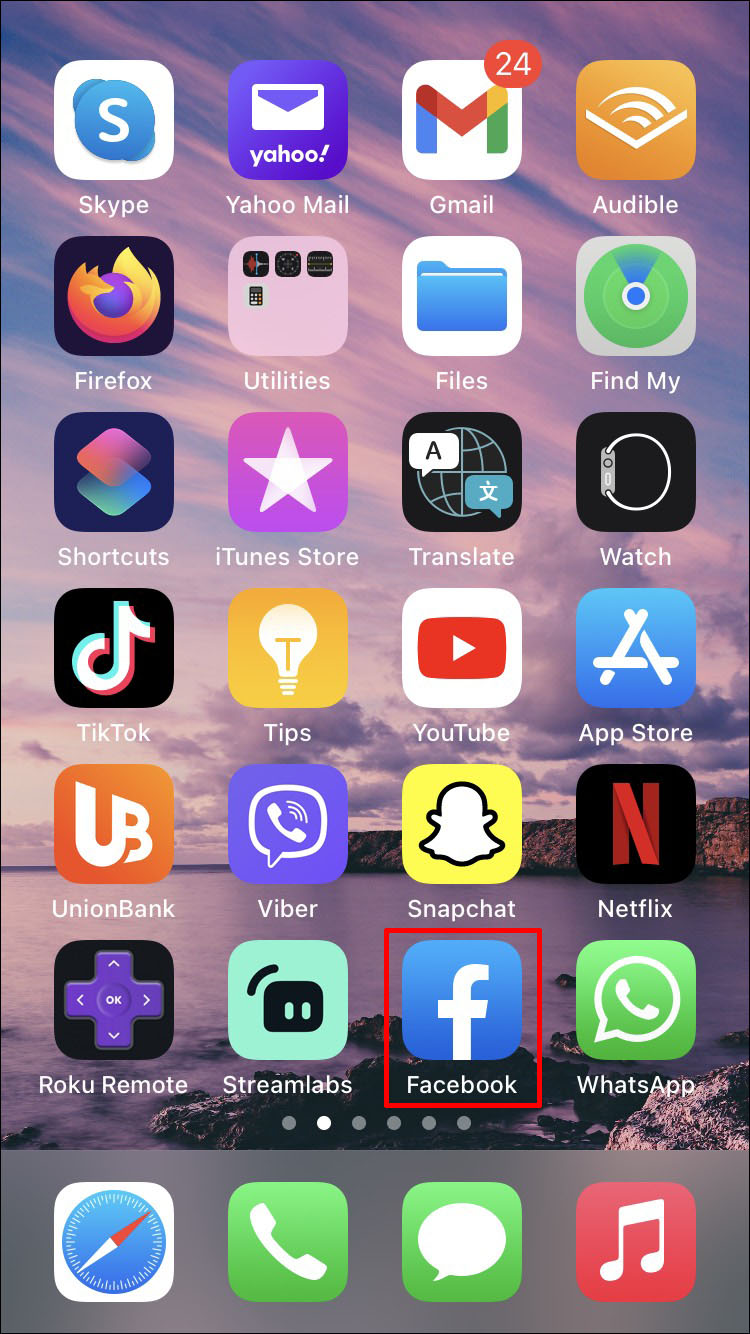Launch Find My
Image resolution: width=750 pixels, height=1334 pixels.
(x=636, y=296)
